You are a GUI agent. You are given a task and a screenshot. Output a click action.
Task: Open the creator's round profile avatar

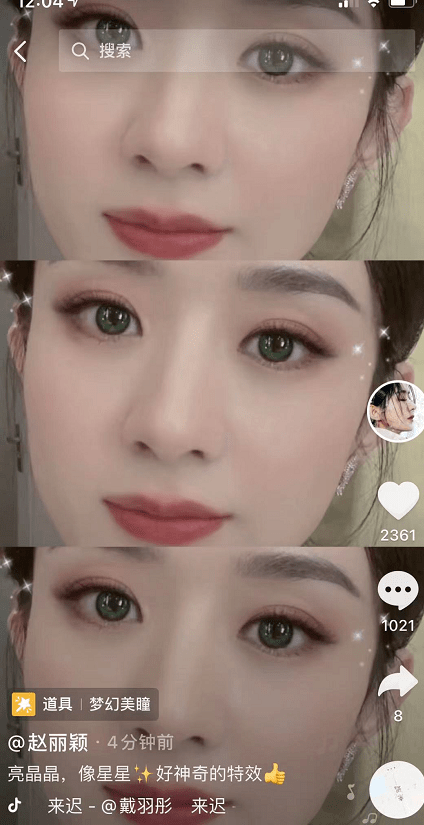(x=396, y=411)
